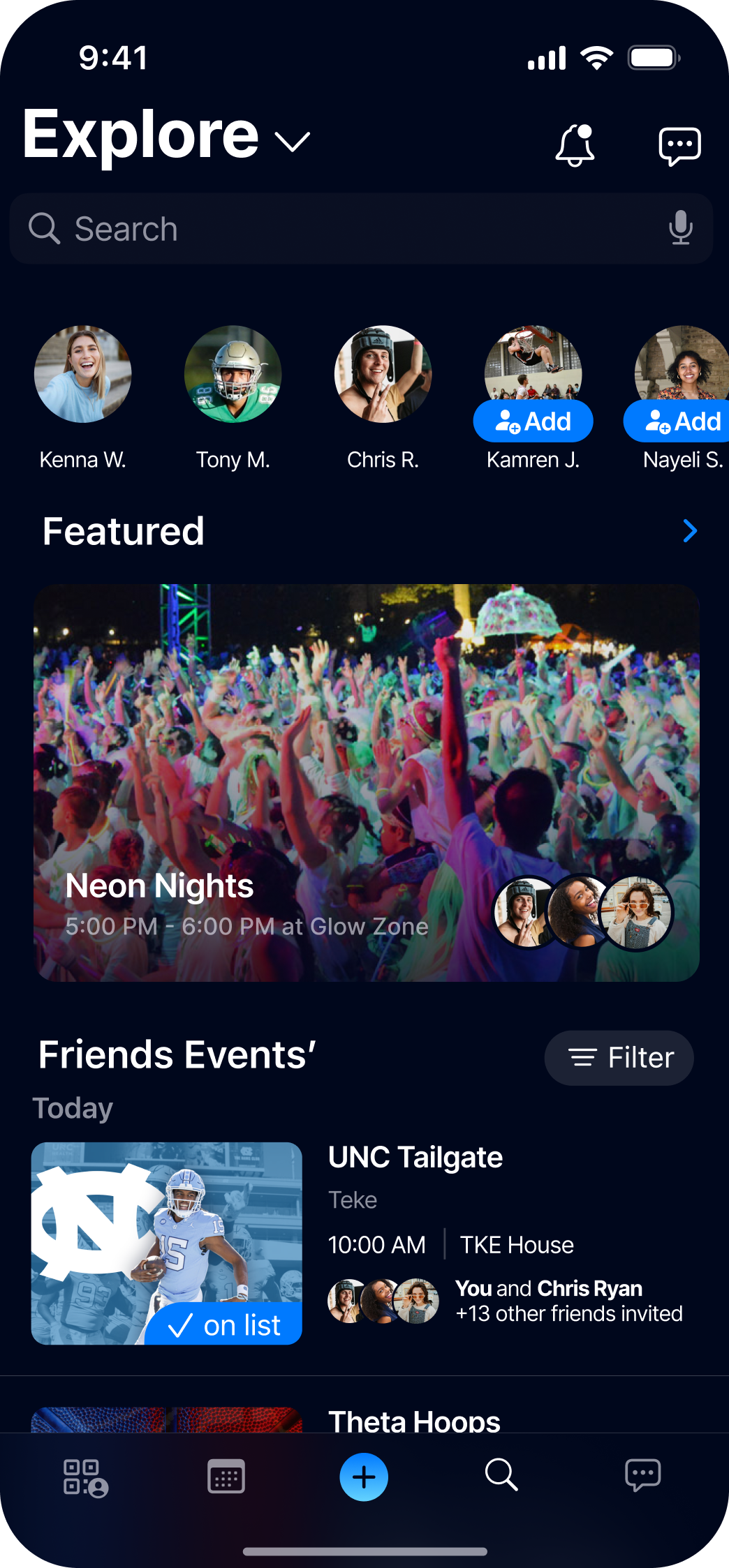
Task: Filter friends' events
Action: tap(619, 1058)
